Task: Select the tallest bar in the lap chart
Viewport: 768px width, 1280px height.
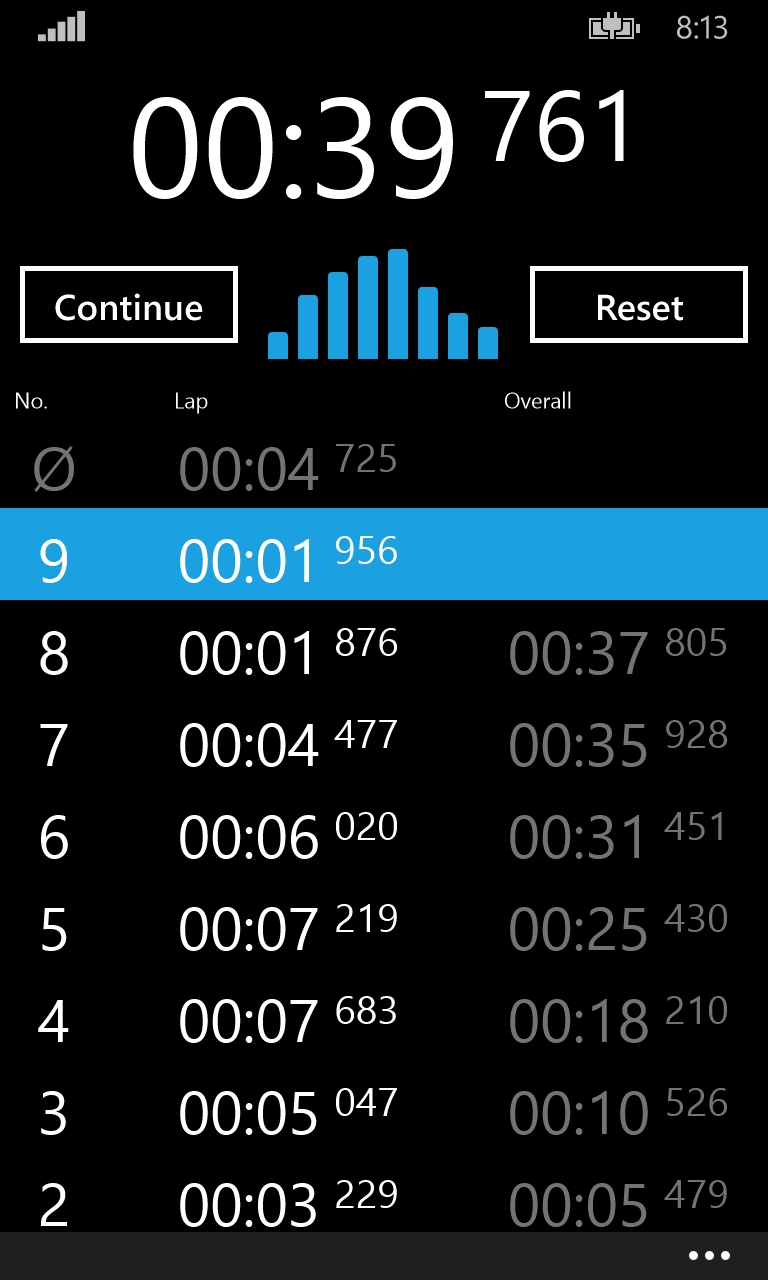Action: [x=398, y=300]
